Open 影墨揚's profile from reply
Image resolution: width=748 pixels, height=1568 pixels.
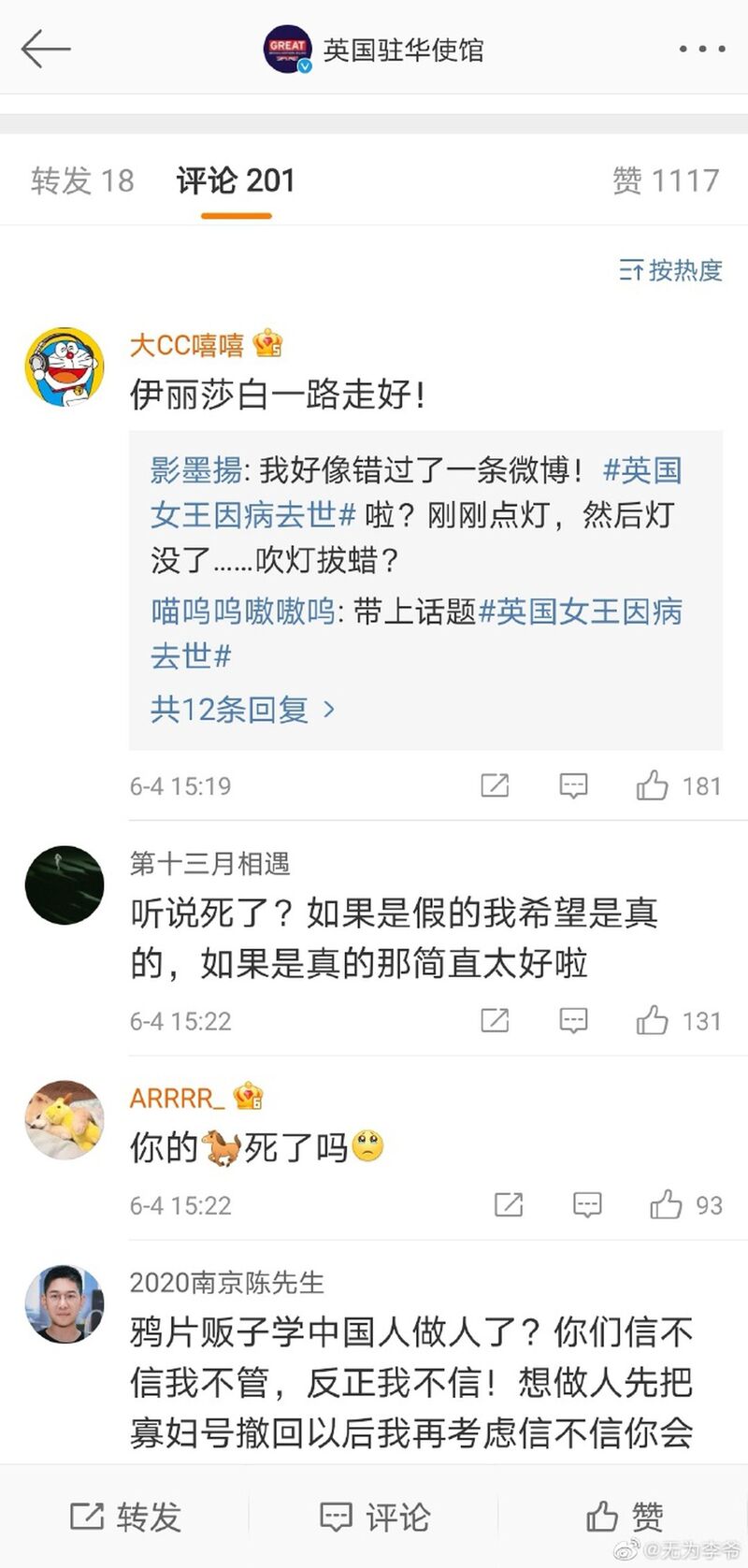(x=195, y=470)
